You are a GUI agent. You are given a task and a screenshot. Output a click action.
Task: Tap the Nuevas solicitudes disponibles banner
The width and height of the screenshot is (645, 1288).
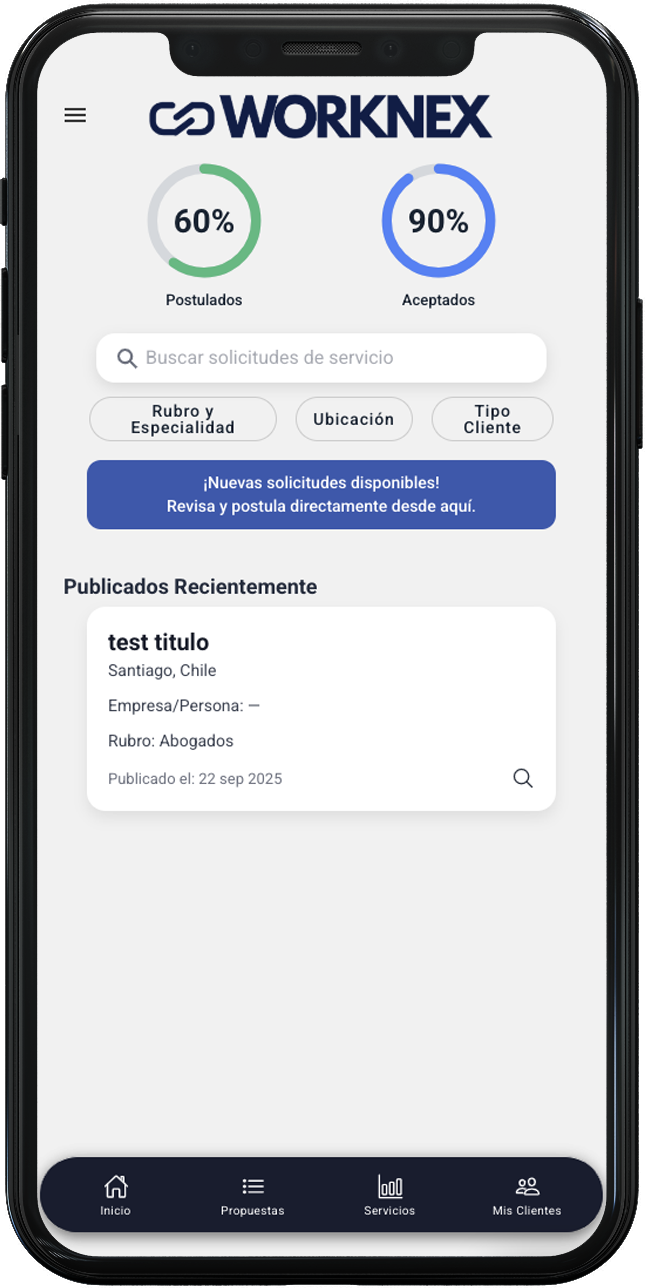321,494
